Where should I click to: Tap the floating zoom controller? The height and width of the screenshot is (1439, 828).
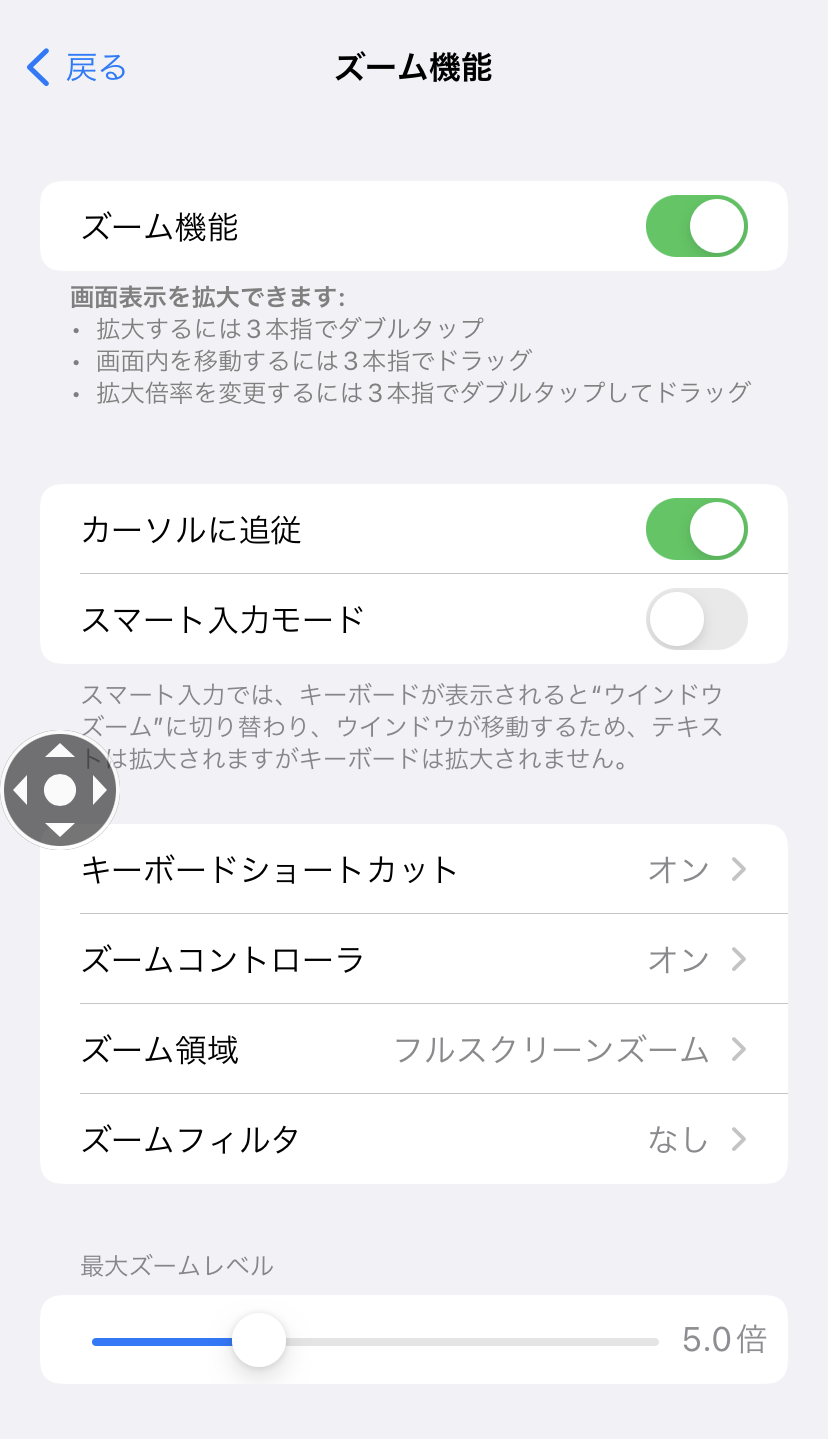click(60, 790)
